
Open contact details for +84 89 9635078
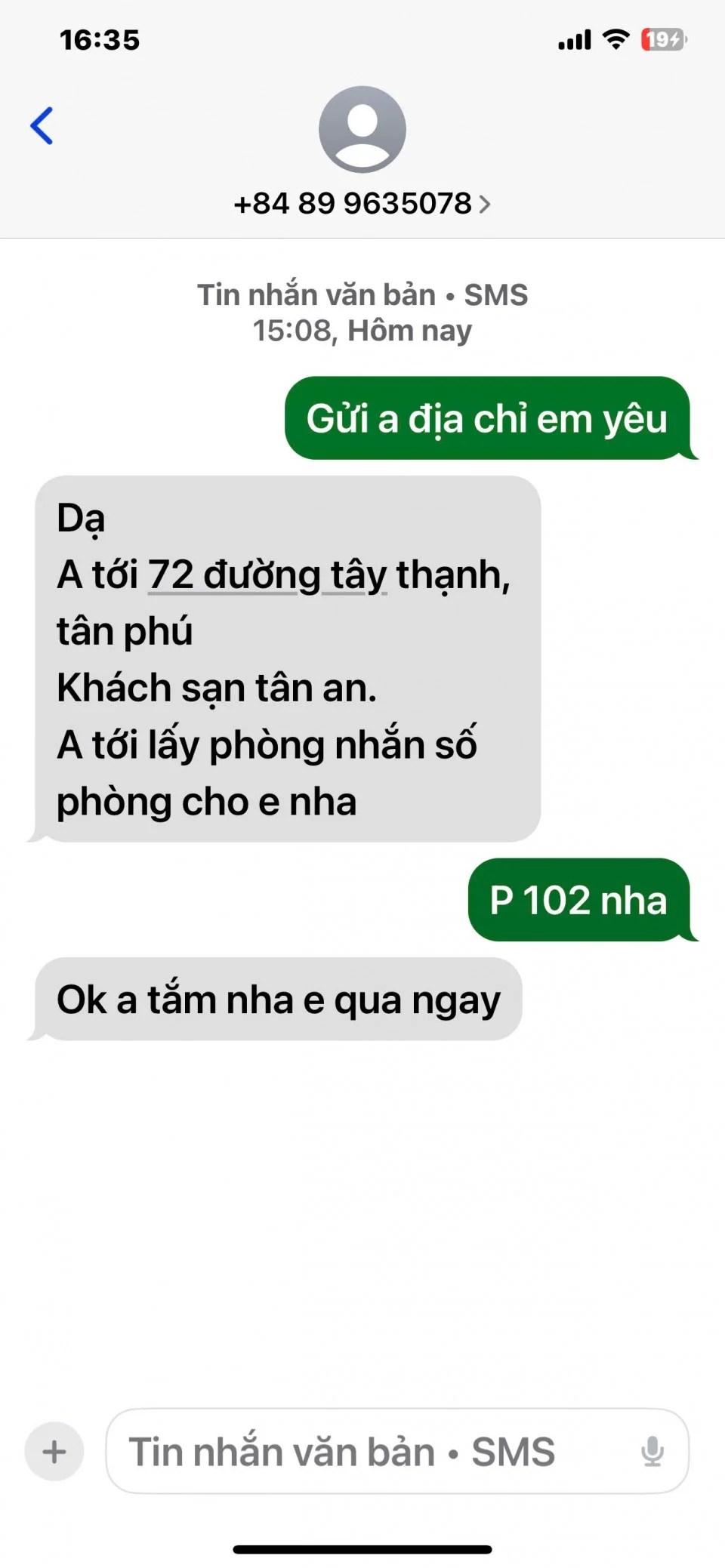tap(361, 204)
